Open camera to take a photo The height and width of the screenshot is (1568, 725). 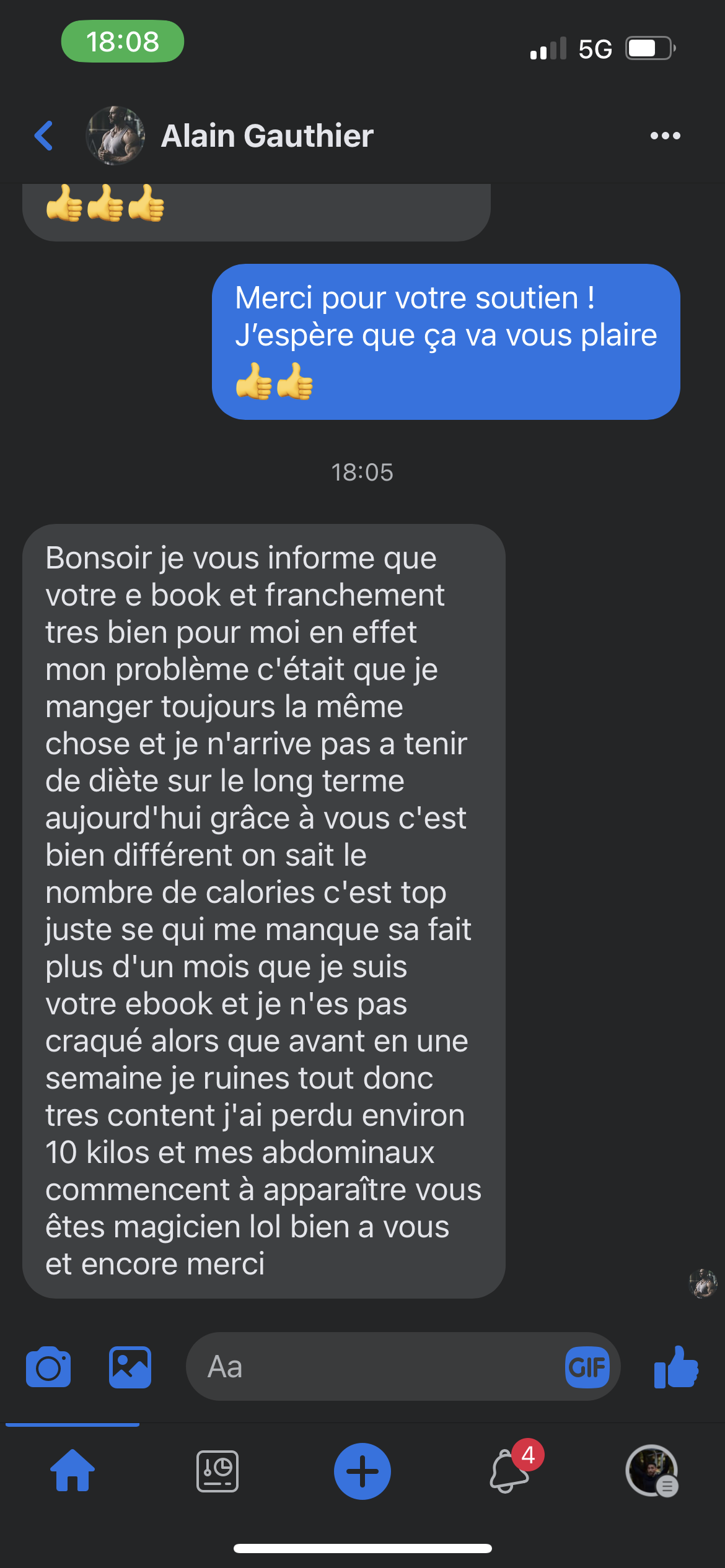(48, 1367)
